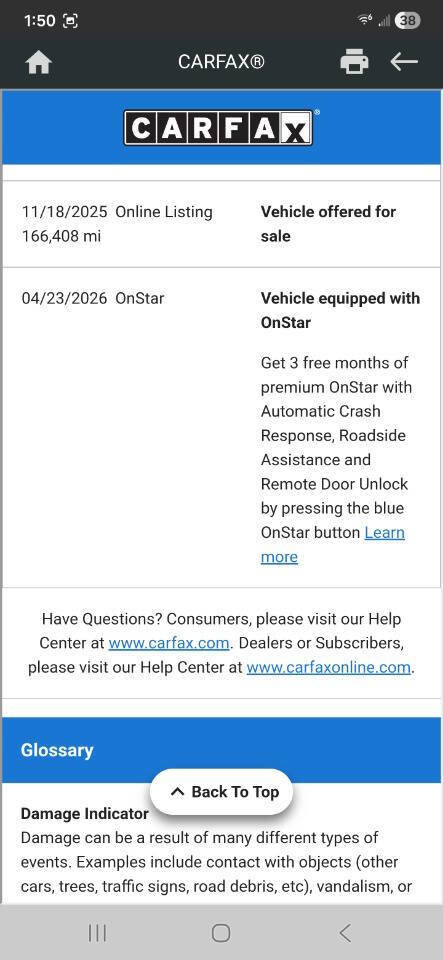Visit the www.carfax.com help link
443x960 pixels.
coord(169,643)
